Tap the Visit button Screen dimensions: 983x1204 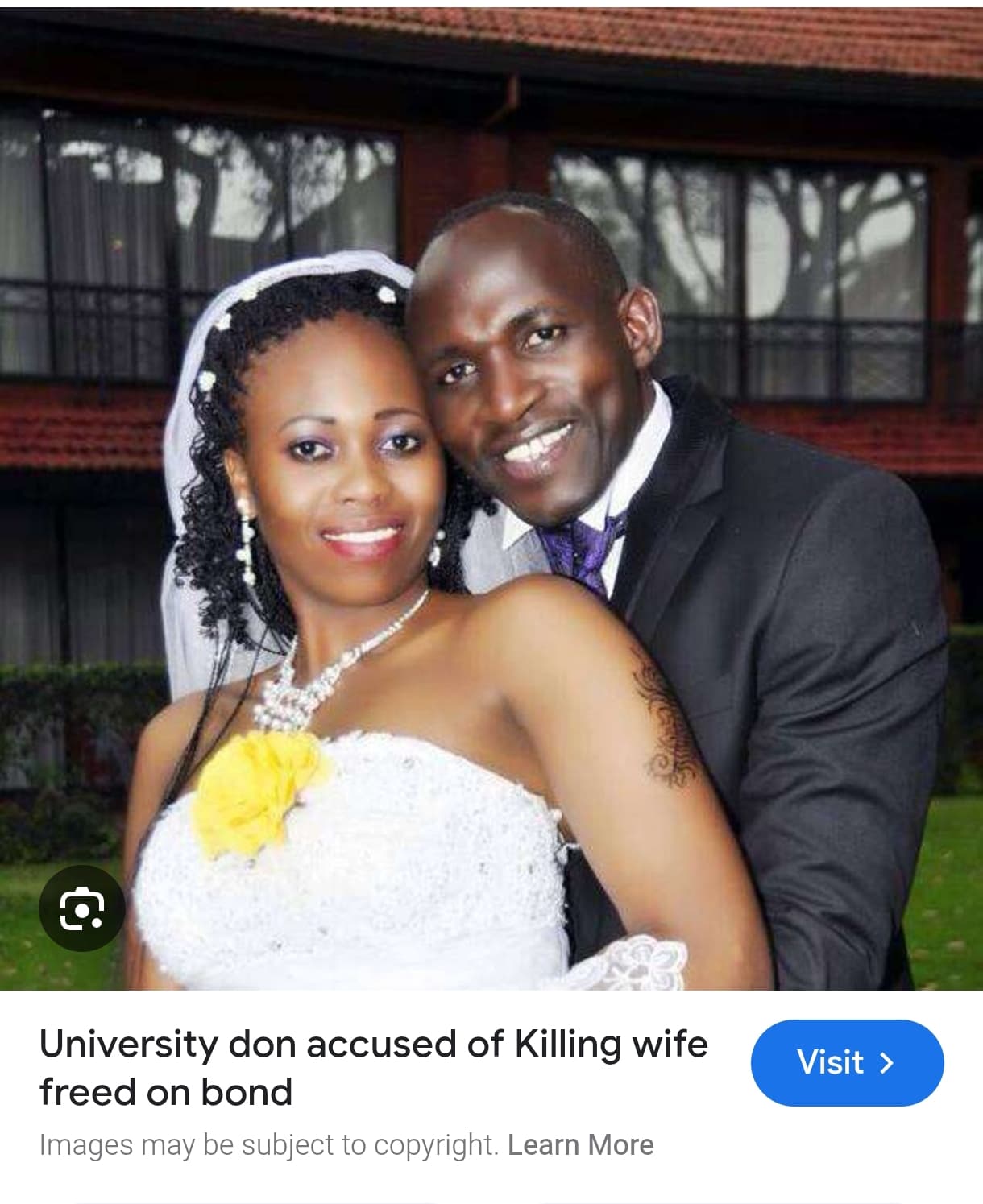point(846,1062)
